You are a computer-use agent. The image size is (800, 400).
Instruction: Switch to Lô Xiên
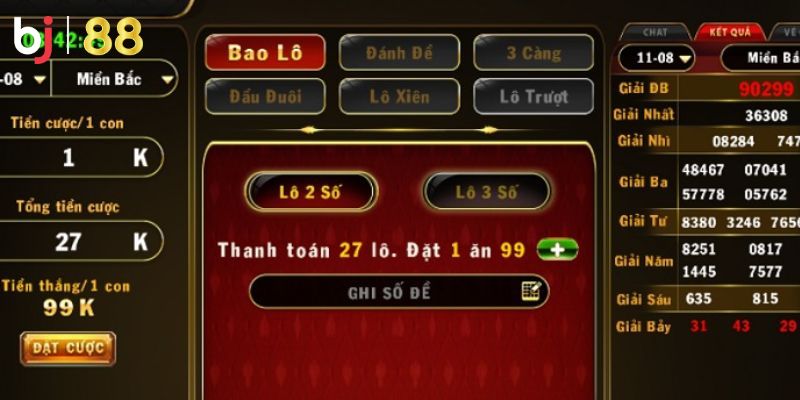click(x=399, y=97)
